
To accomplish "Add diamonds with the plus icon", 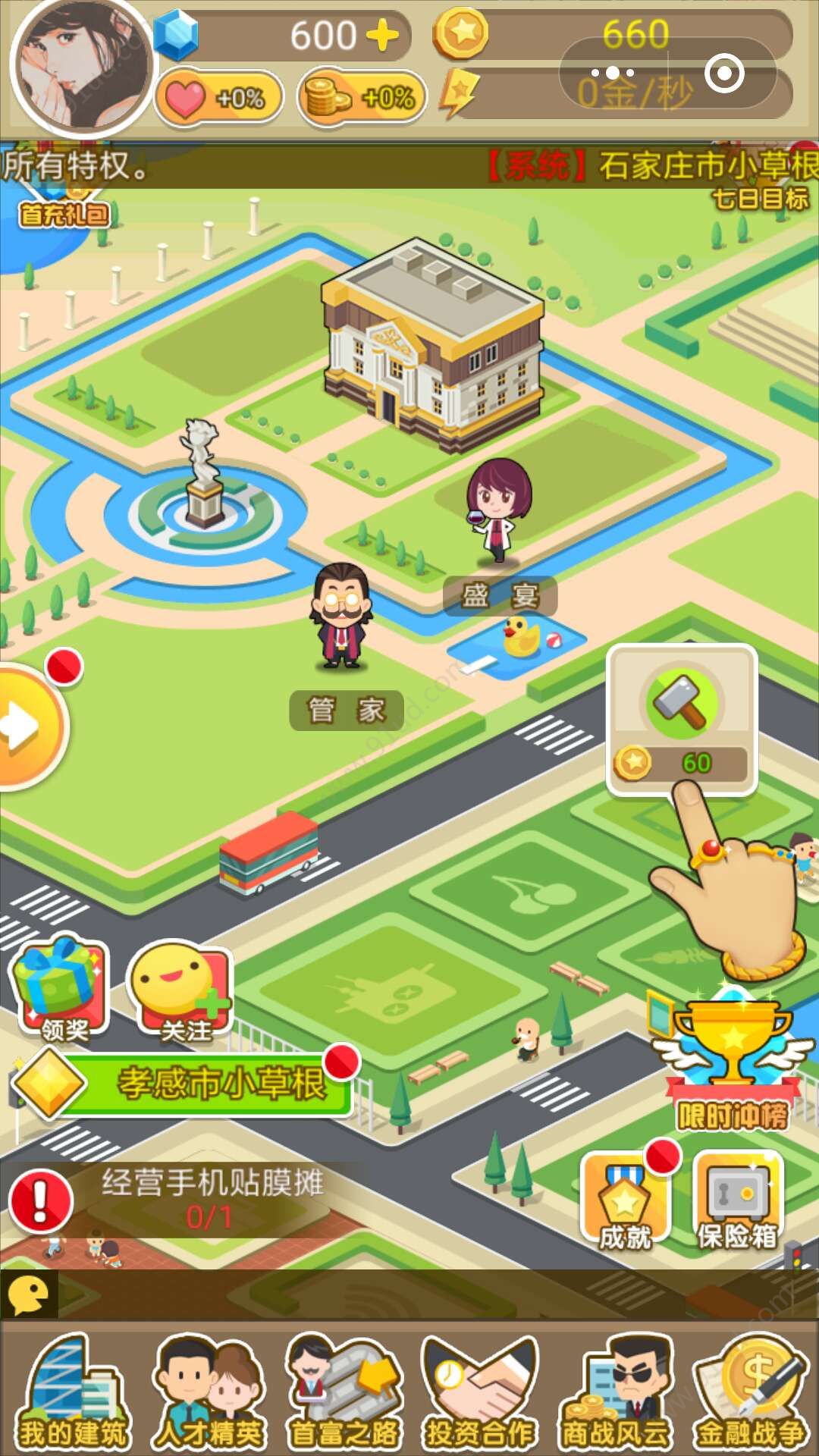I will pos(381,35).
